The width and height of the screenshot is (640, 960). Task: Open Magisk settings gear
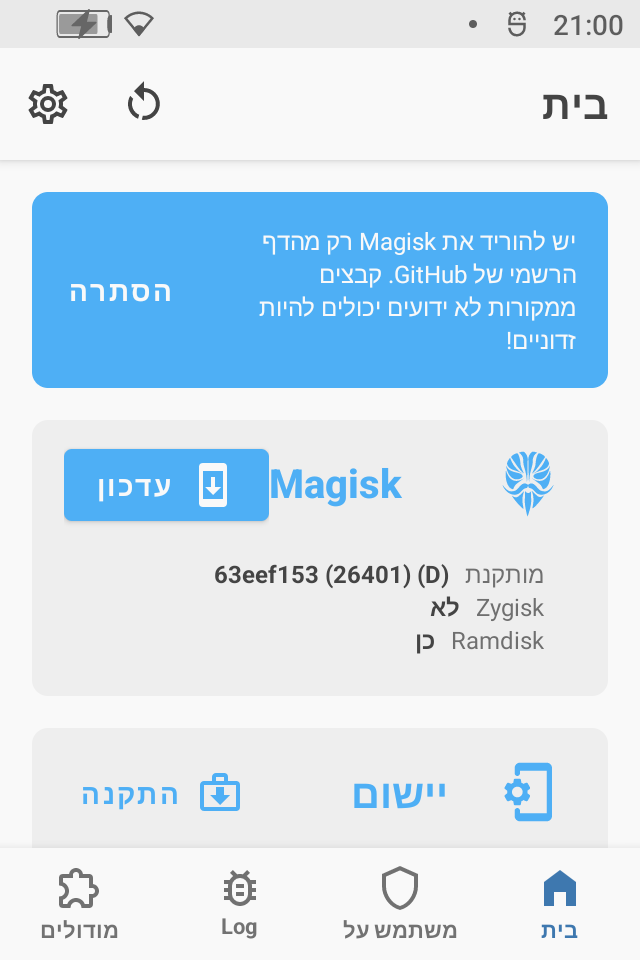(47, 104)
